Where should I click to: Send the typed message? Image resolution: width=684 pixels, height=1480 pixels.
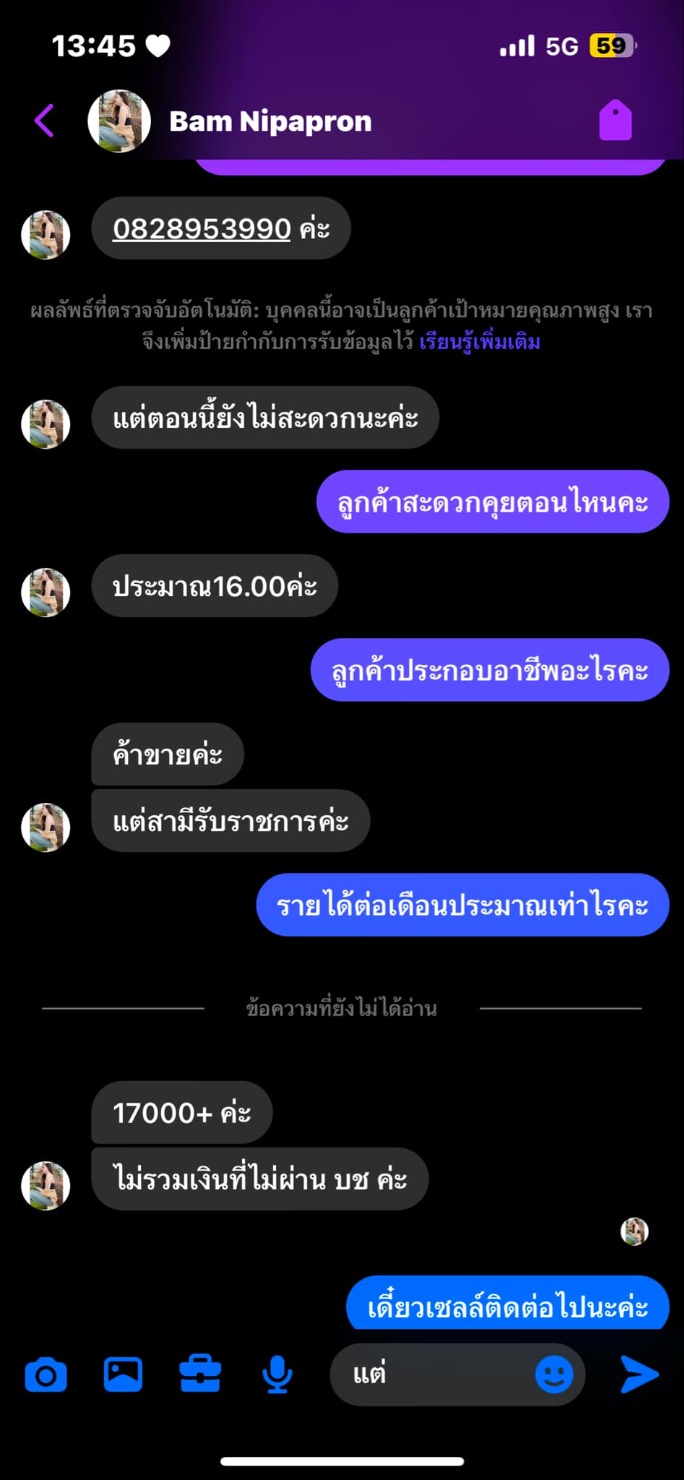[x=639, y=1374]
